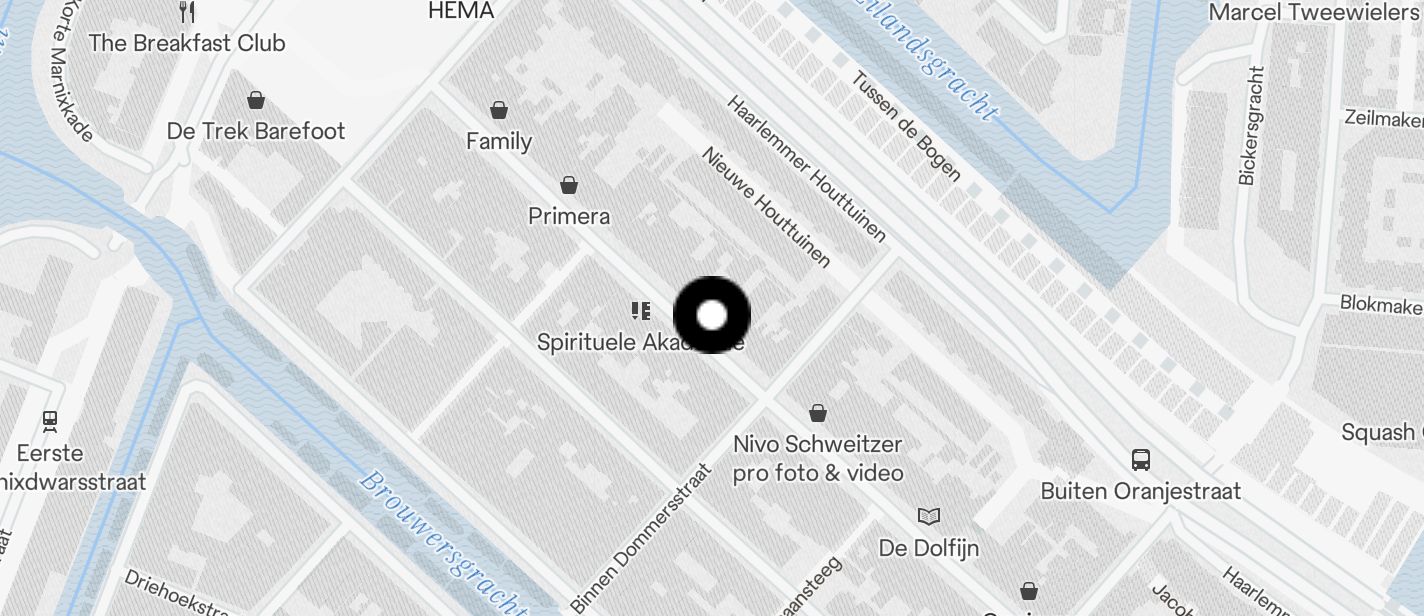Image resolution: width=1424 pixels, height=616 pixels.
Task: Tap the black location marker
Action: [711, 315]
